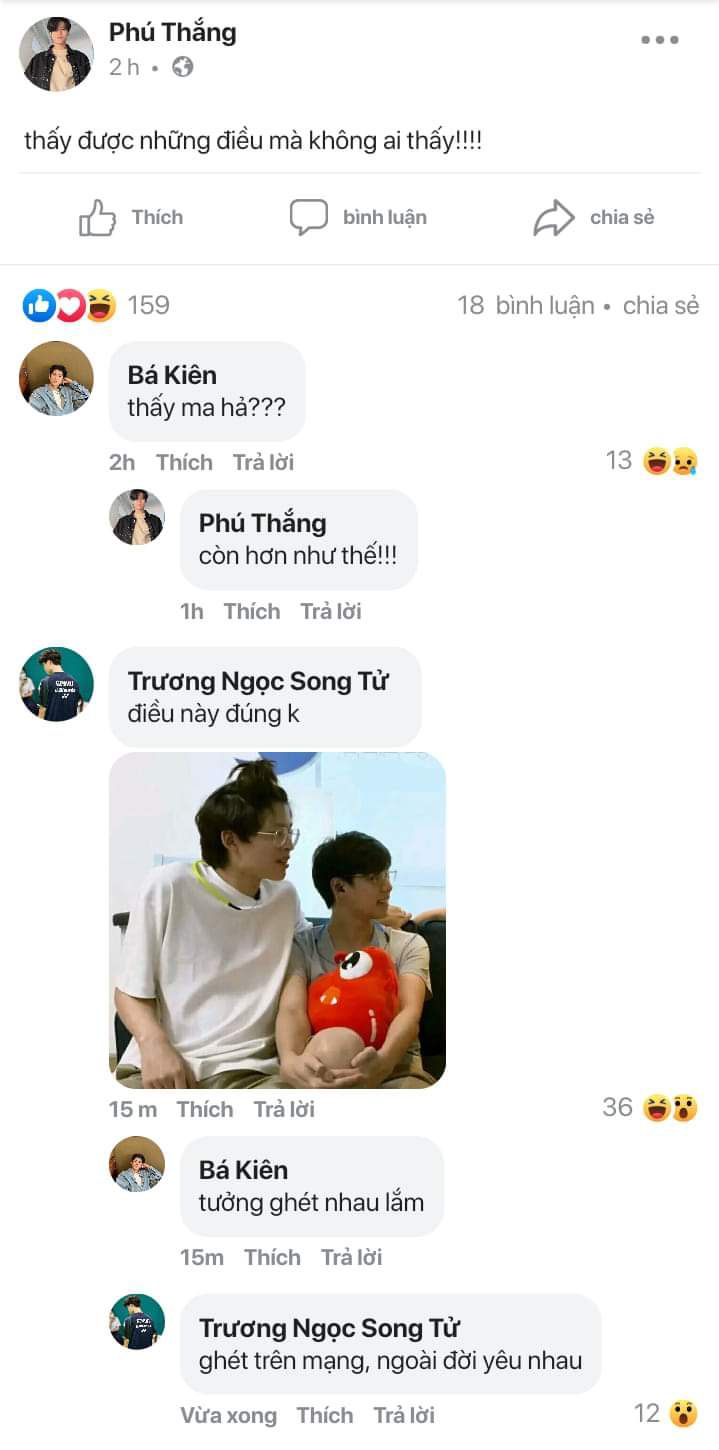Reply to the "điều này đúng k" comment
Image resolution: width=719 pixels, height=1450 pixels.
click(x=283, y=1109)
